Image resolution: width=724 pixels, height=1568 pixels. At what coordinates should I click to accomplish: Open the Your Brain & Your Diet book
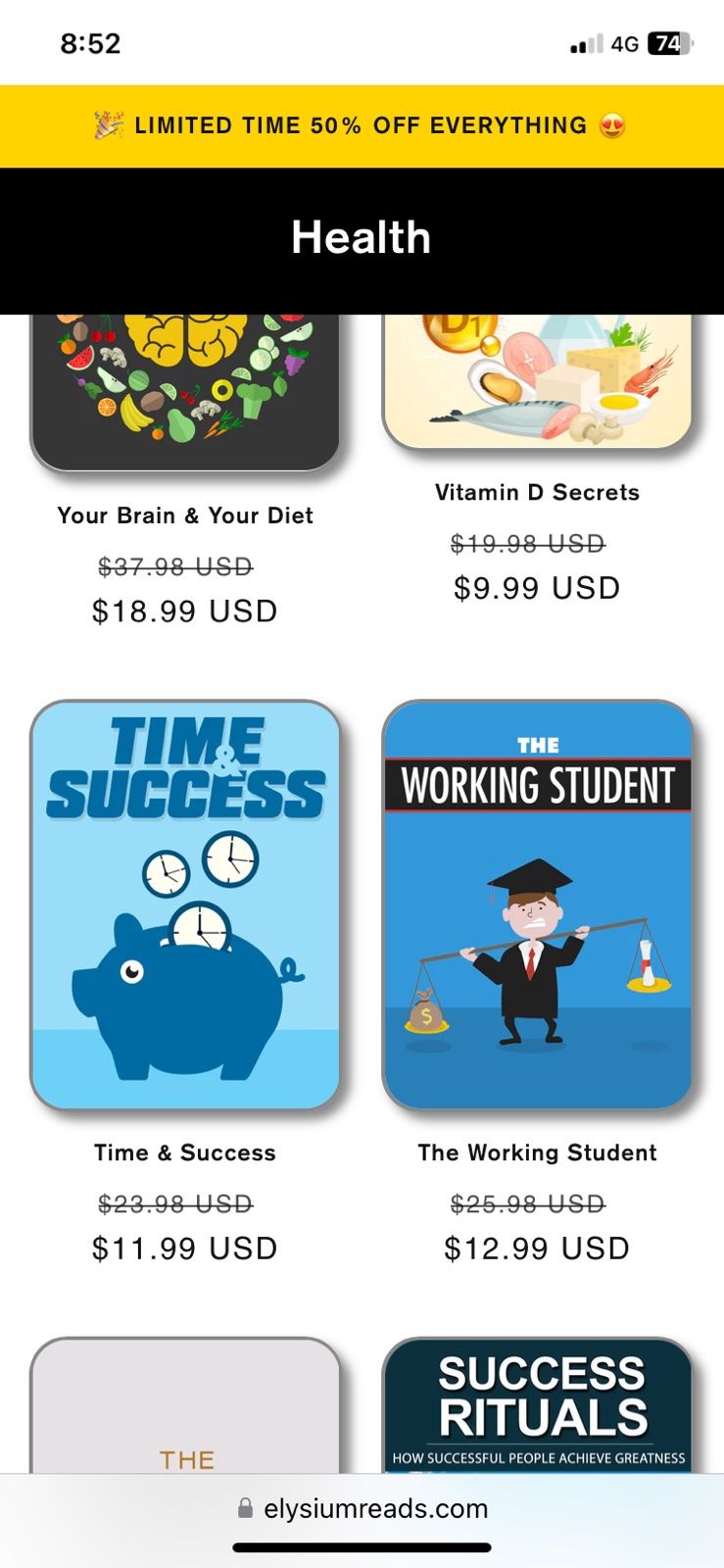185,515
